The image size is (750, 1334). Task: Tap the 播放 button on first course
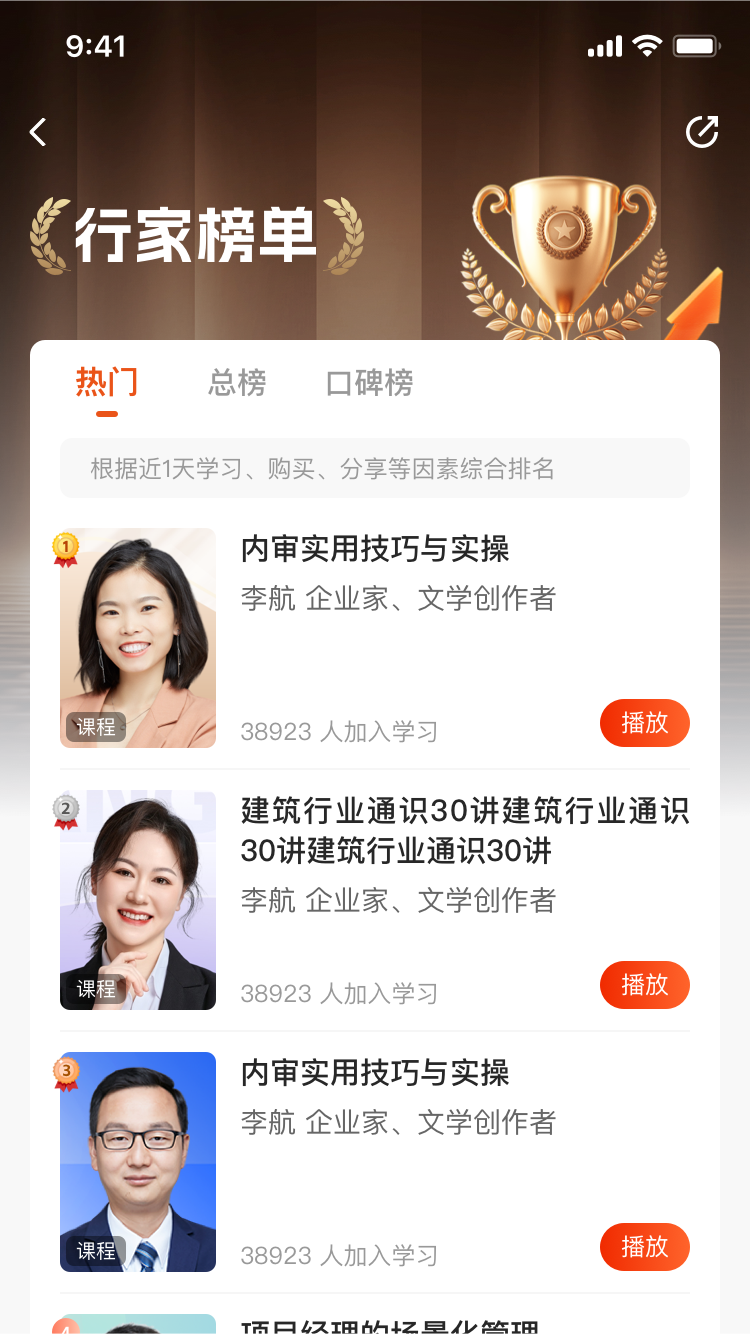click(644, 723)
